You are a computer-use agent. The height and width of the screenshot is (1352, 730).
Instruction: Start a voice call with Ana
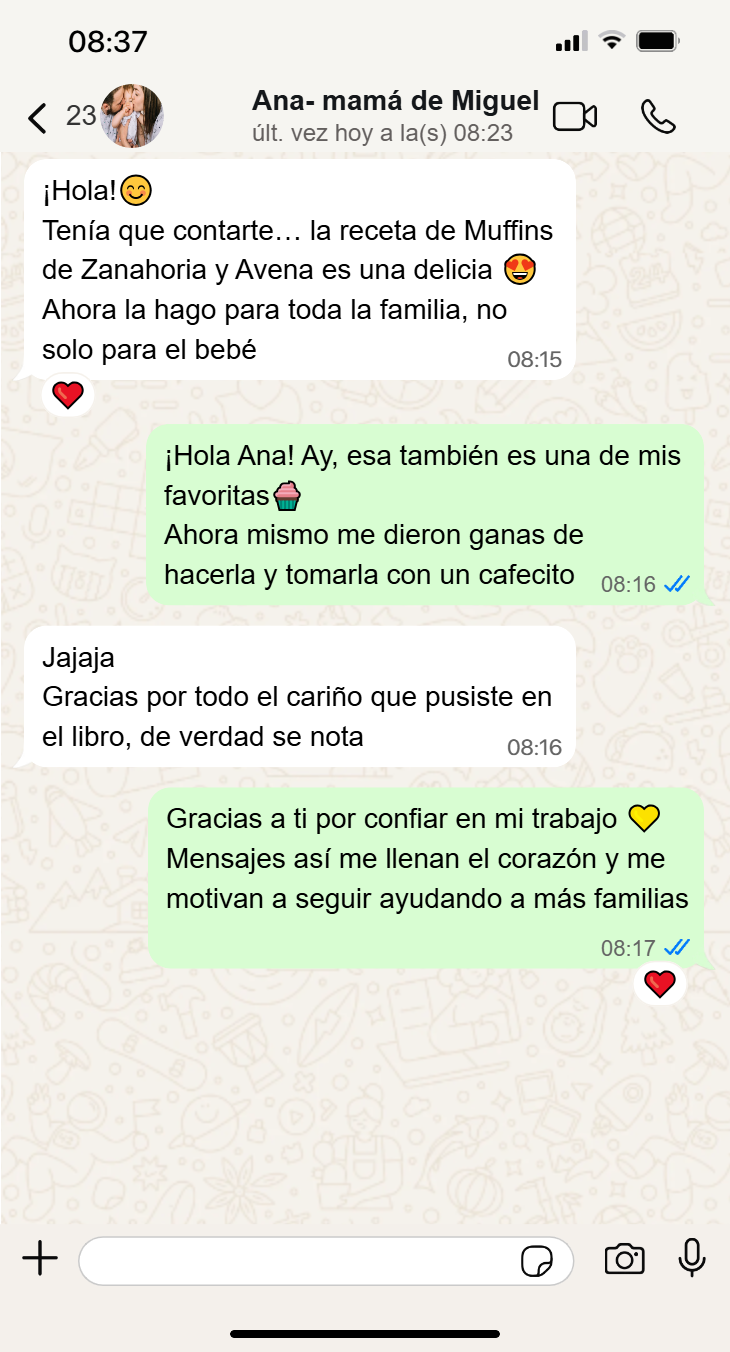(x=658, y=117)
